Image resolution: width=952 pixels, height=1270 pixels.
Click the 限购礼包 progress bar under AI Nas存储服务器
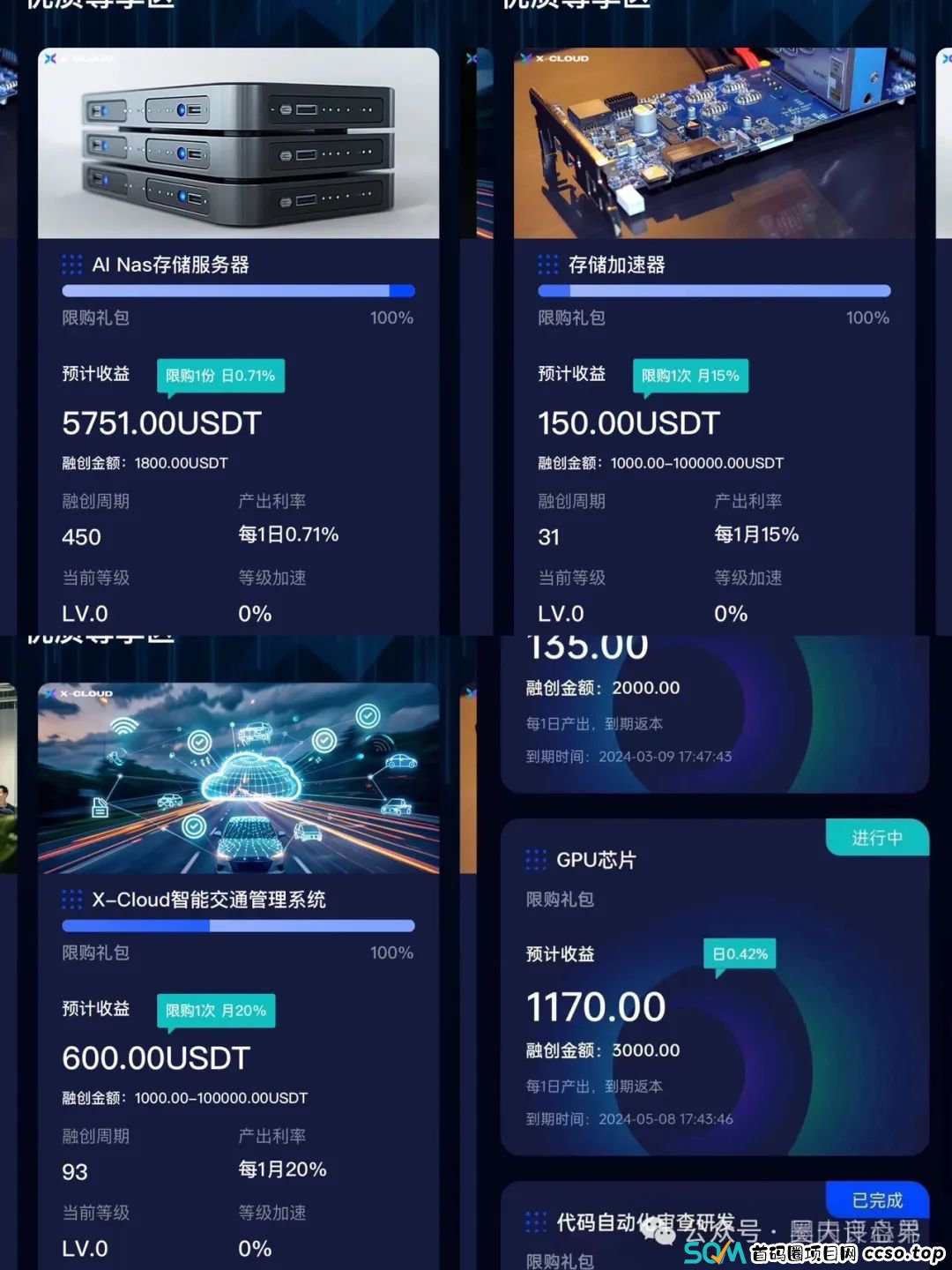tap(238, 291)
